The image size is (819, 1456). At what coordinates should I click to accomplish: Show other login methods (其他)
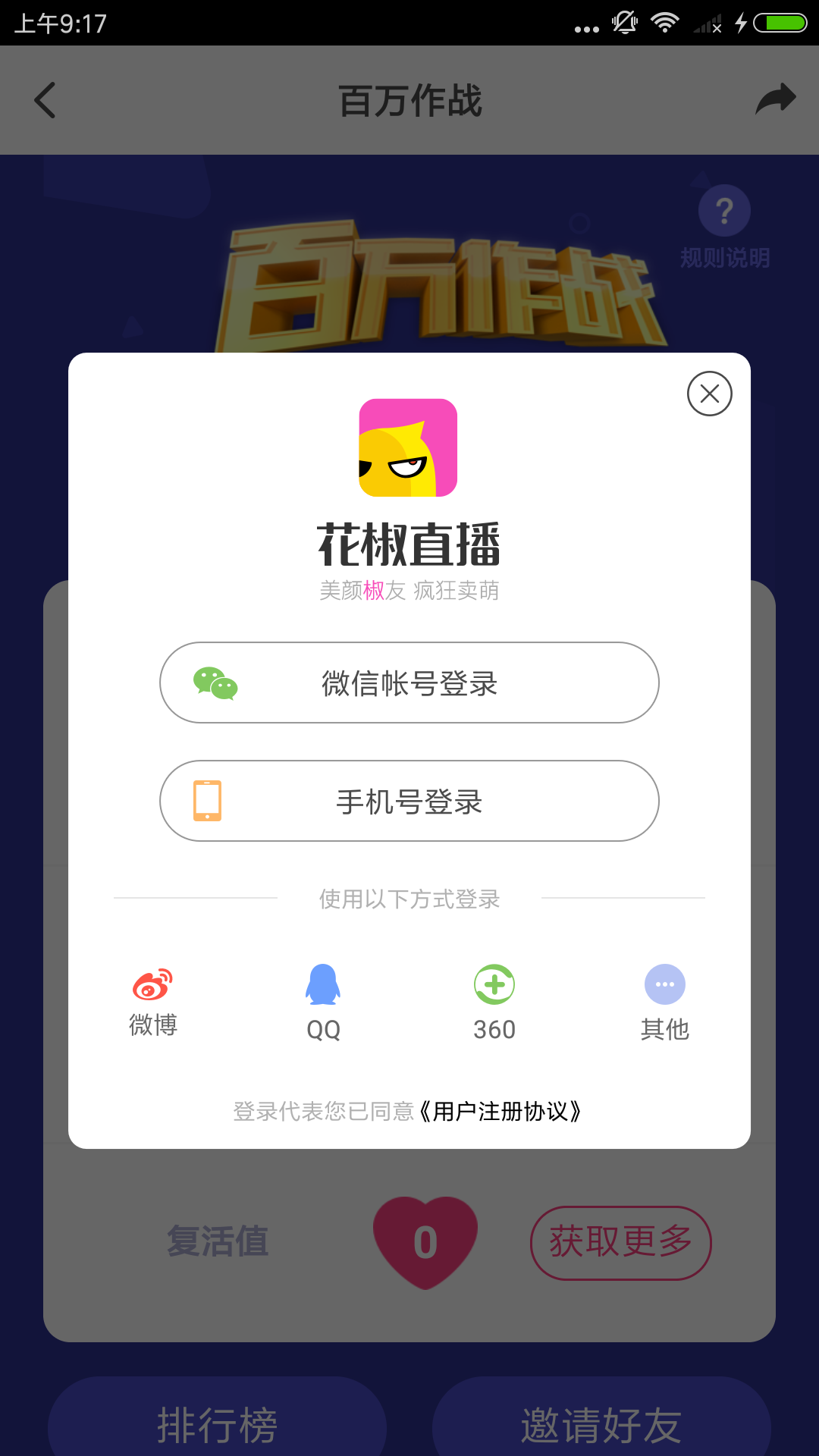coord(664,1003)
